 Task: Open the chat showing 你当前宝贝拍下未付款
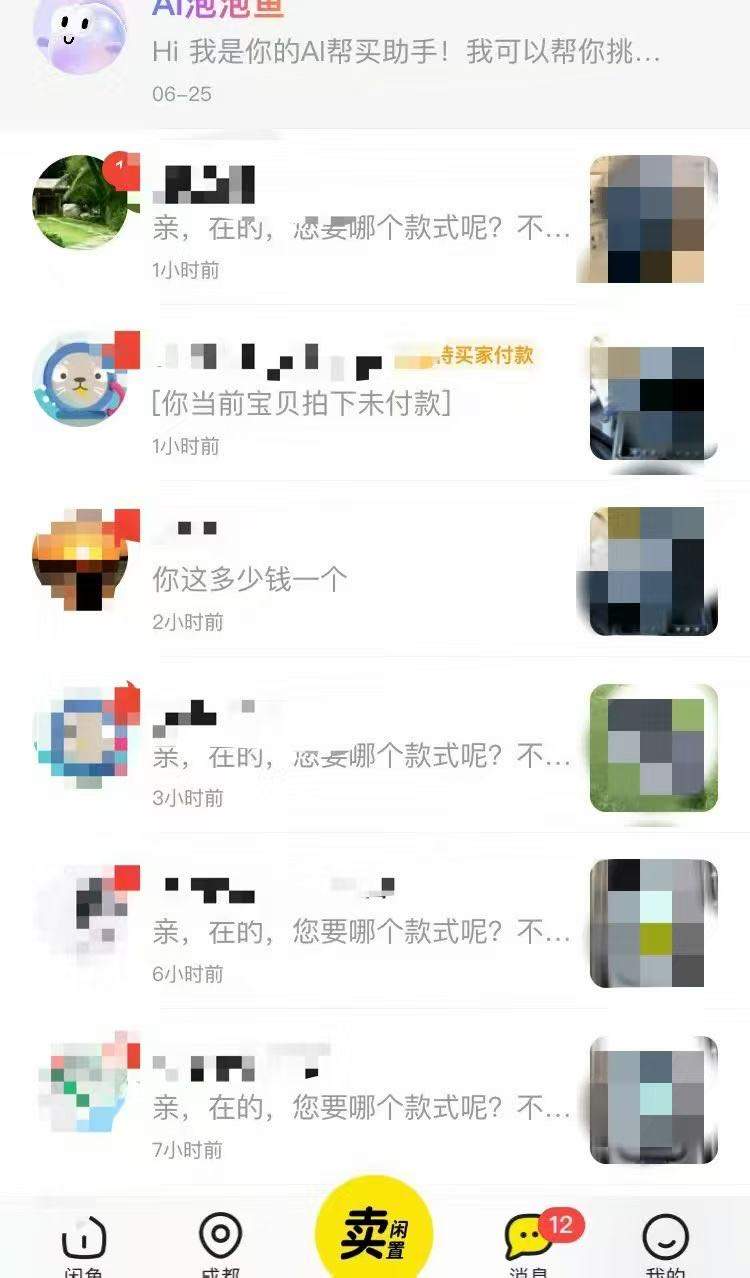360,402
